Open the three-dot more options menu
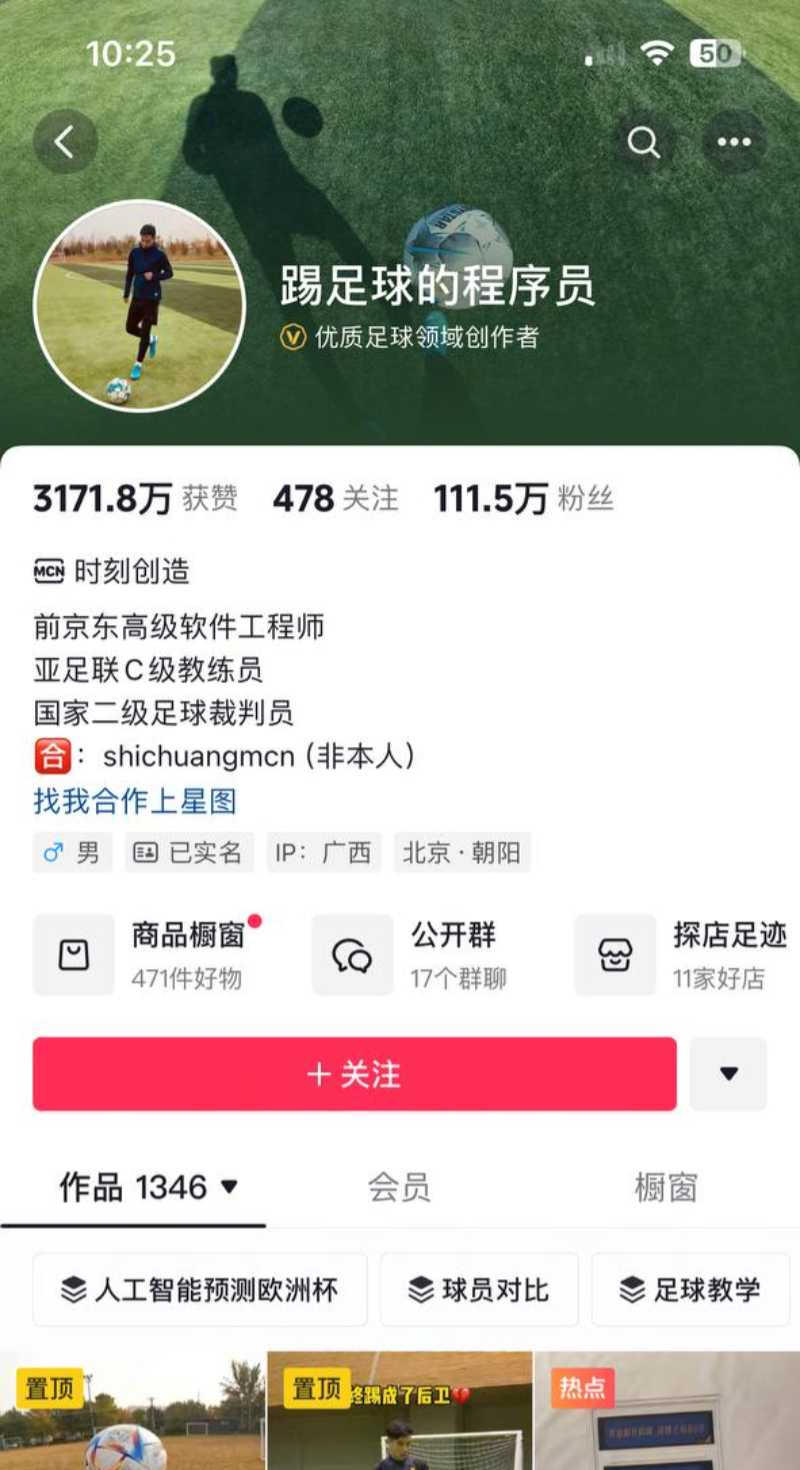800x1470 pixels. point(735,142)
